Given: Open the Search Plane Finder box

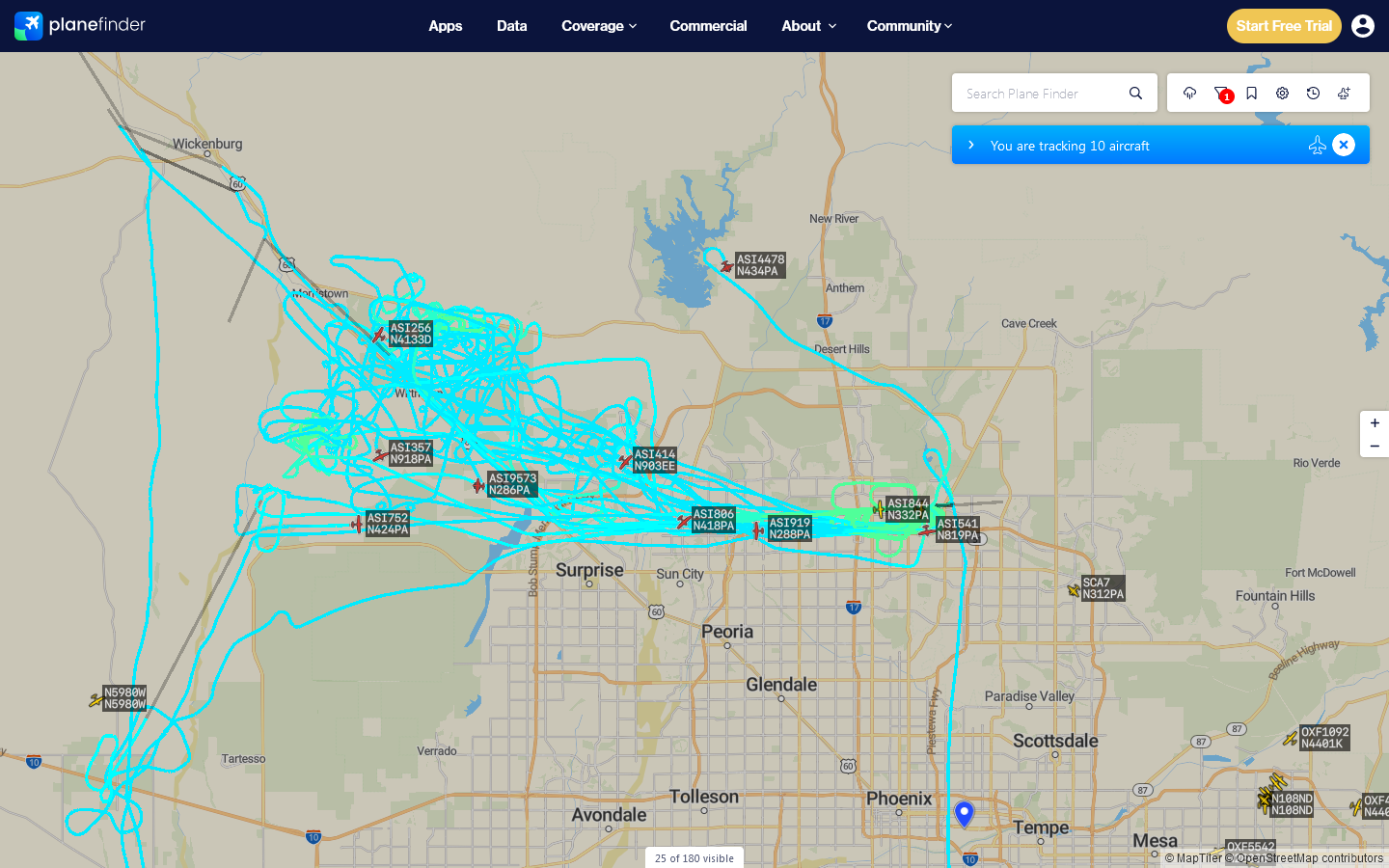Looking at the screenshot, I should point(1040,94).
